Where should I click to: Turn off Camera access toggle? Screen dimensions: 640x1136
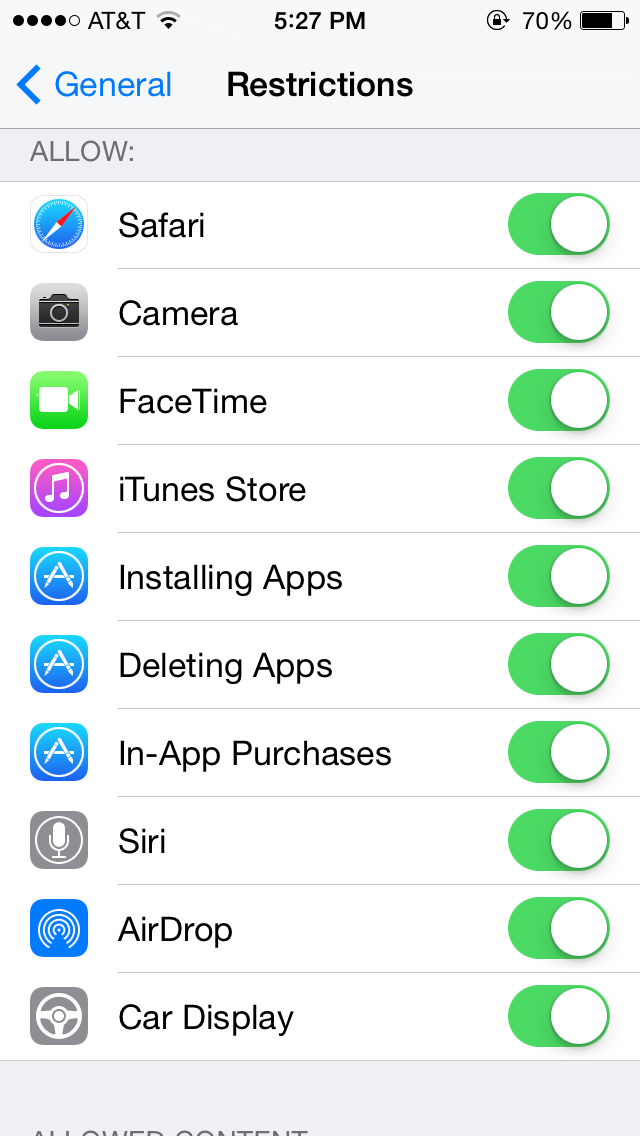pyautogui.click(x=559, y=313)
